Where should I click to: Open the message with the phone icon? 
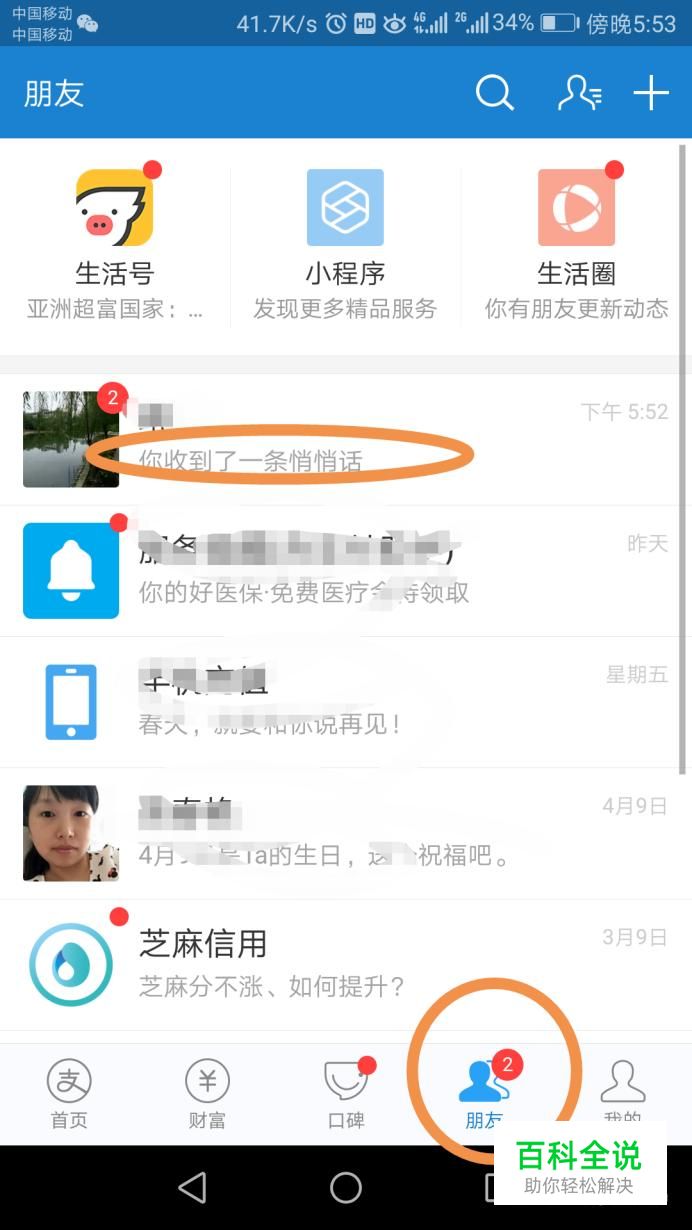click(x=346, y=702)
